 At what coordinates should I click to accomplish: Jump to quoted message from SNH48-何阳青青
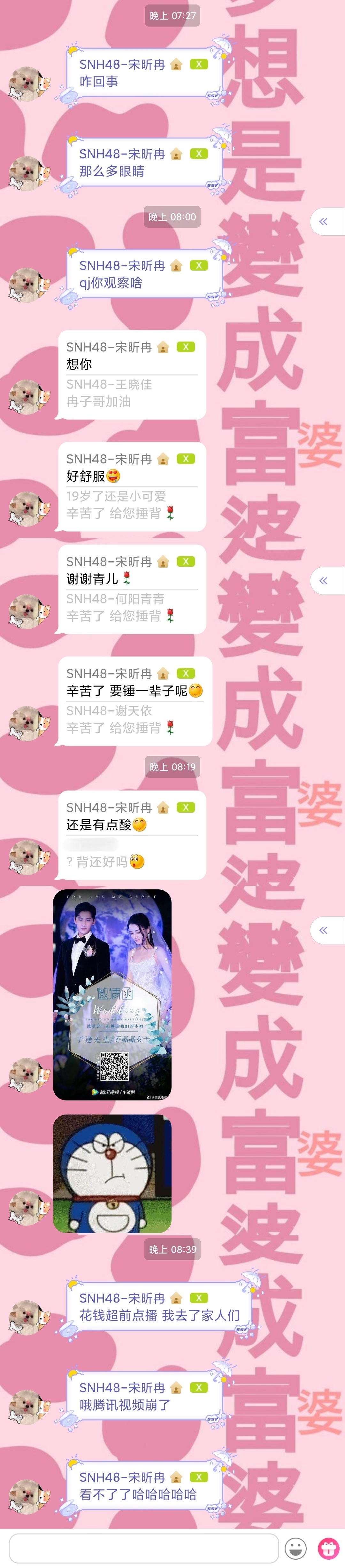click(x=131, y=608)
